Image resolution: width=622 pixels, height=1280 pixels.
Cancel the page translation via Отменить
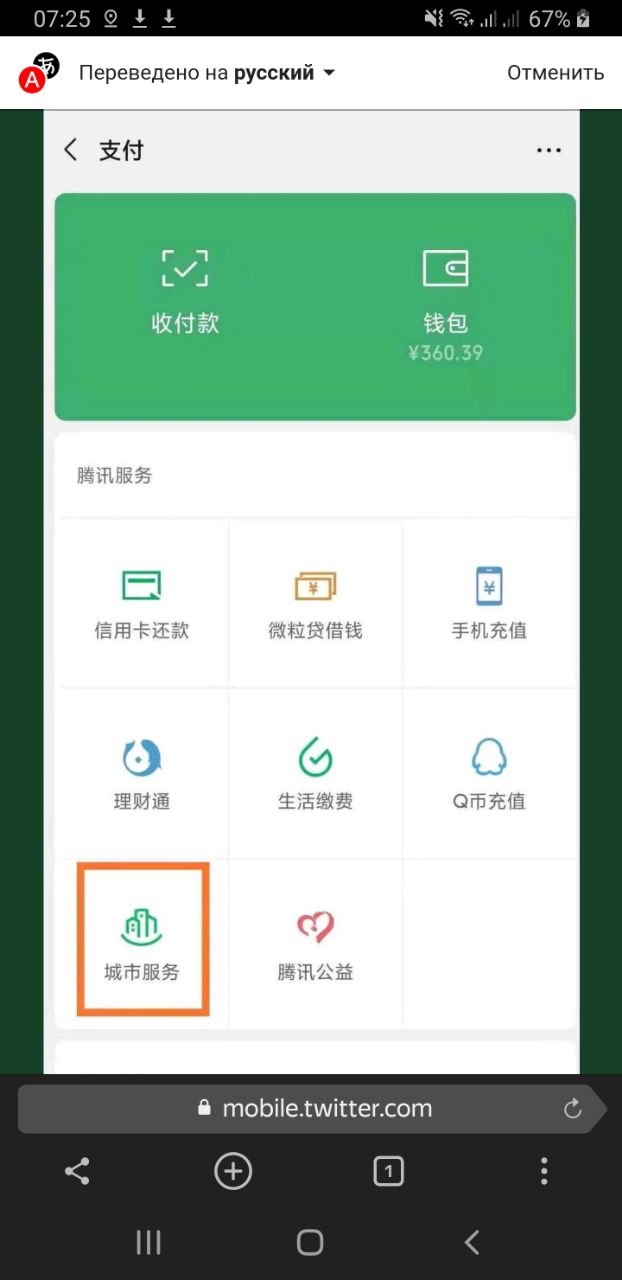point(555,73)
